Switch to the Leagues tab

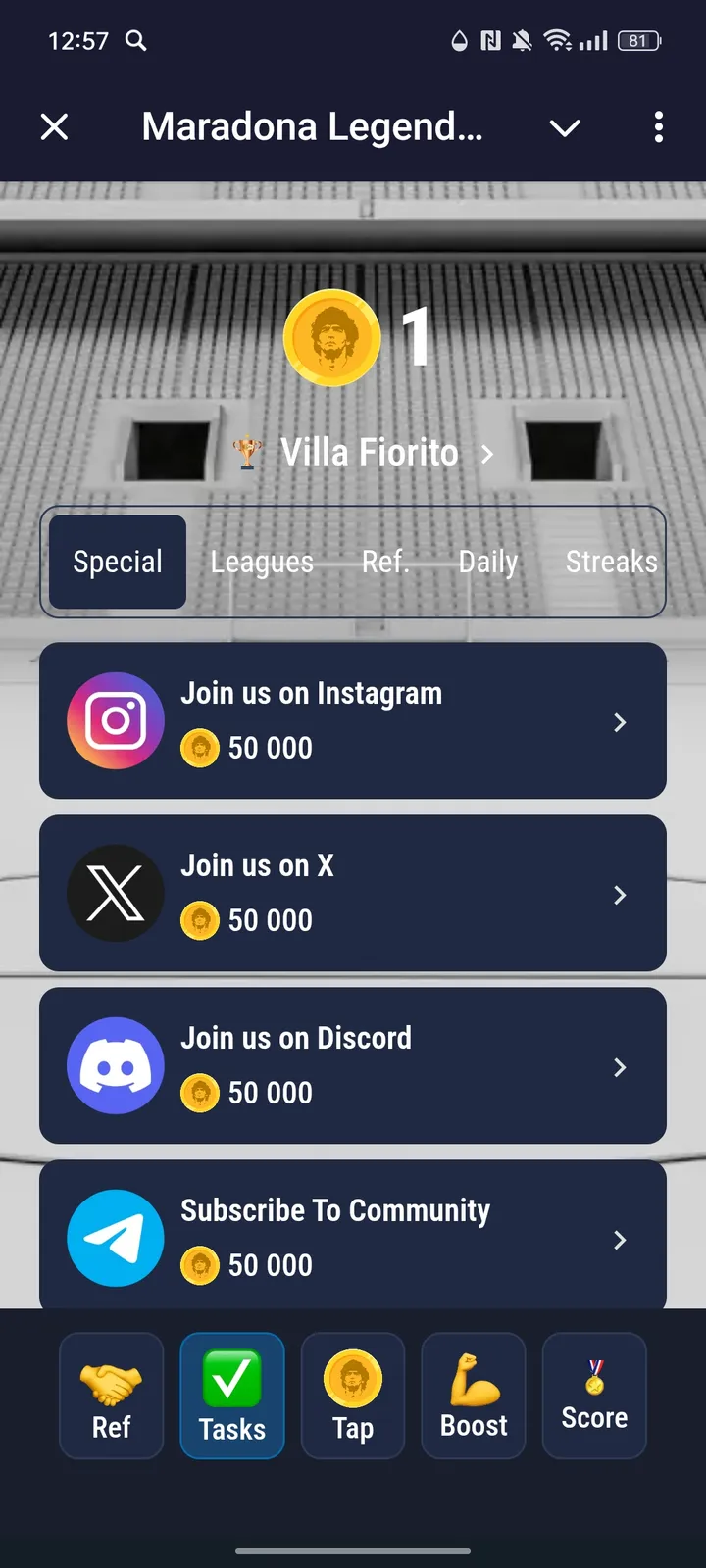(x=262, y=562)
